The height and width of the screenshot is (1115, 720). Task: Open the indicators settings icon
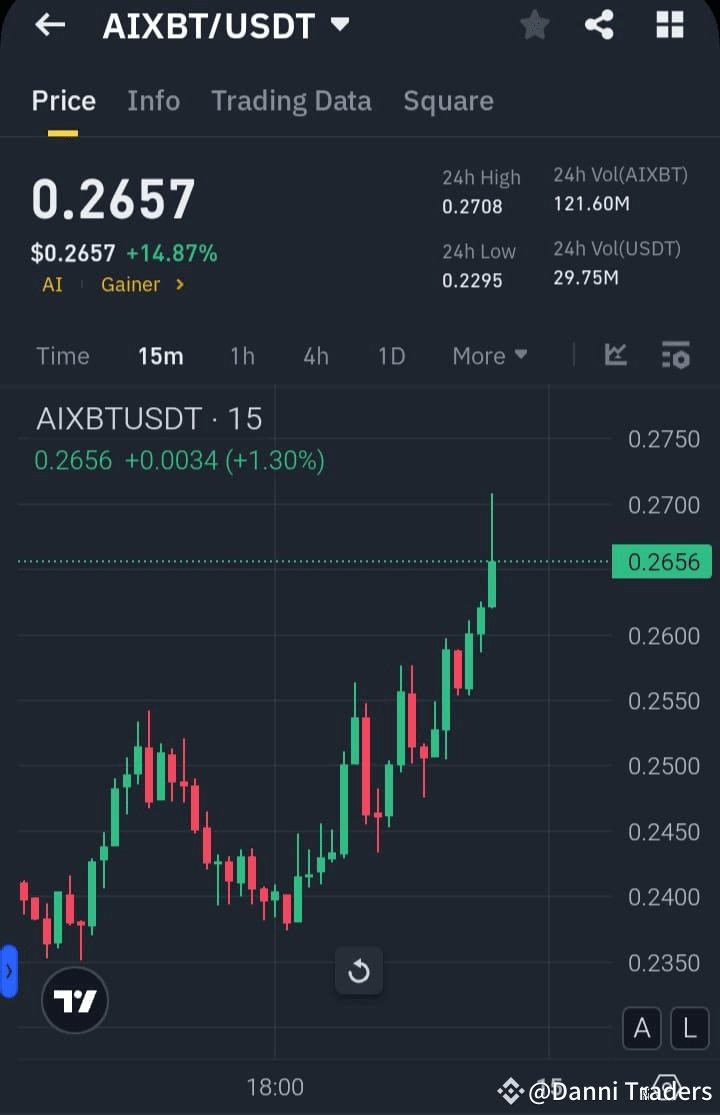click(675, 355)
